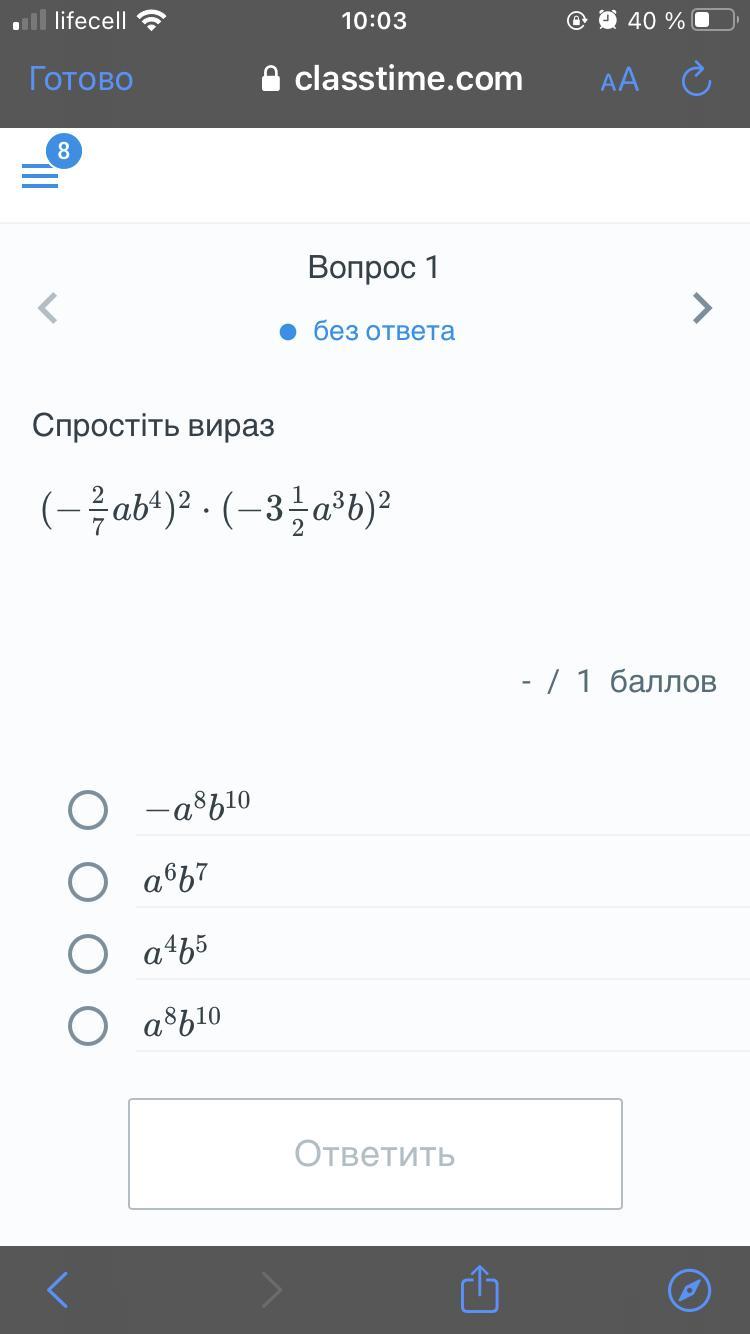
Task: Go back using the bottom browser arrow
Action: coord(58,1290)
